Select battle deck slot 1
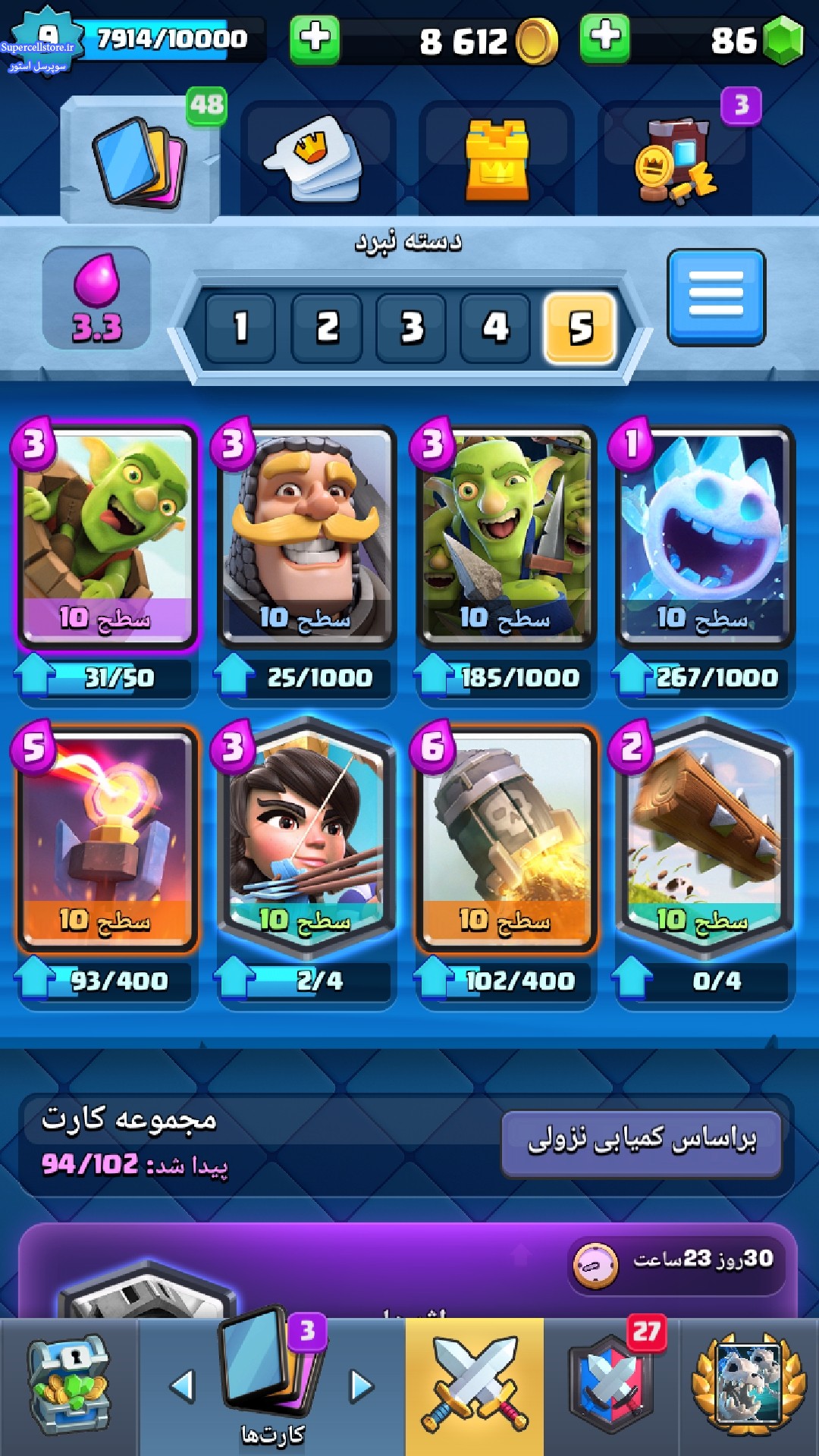 240,328
